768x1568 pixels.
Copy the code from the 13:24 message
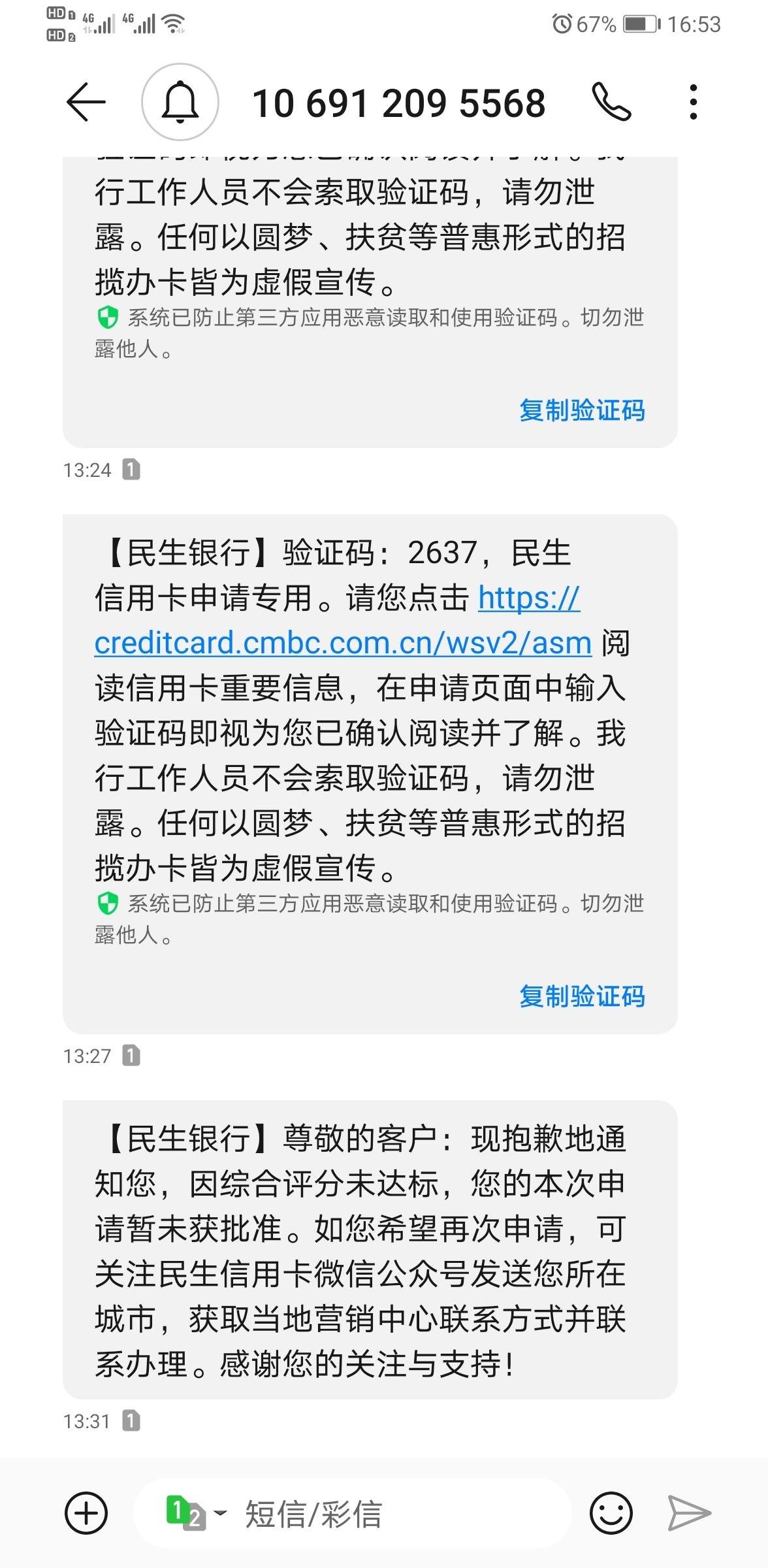click(582, 410)
